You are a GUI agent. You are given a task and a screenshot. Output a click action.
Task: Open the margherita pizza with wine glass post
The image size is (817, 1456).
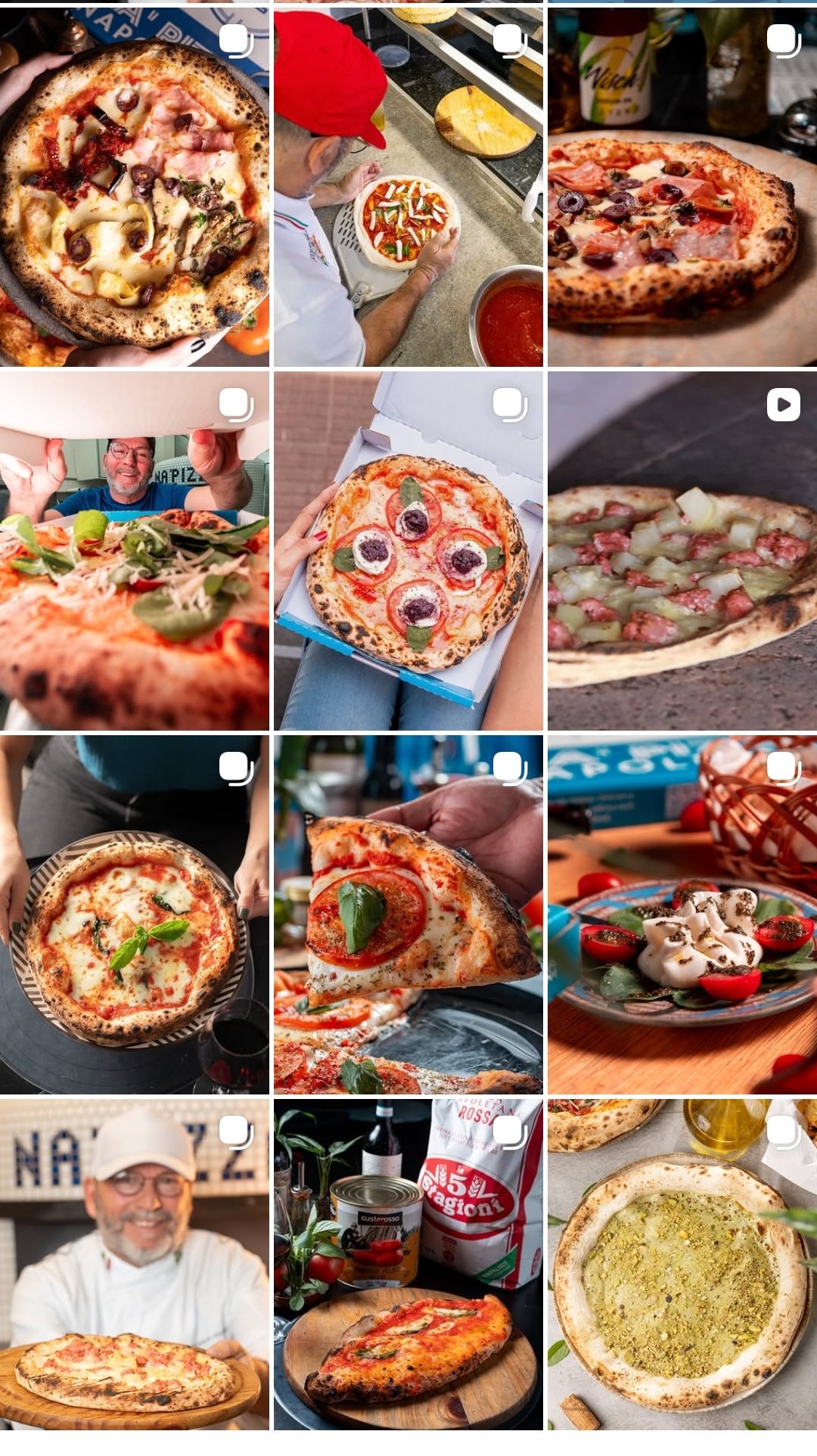pyautogui.click(x=135, y=914)
